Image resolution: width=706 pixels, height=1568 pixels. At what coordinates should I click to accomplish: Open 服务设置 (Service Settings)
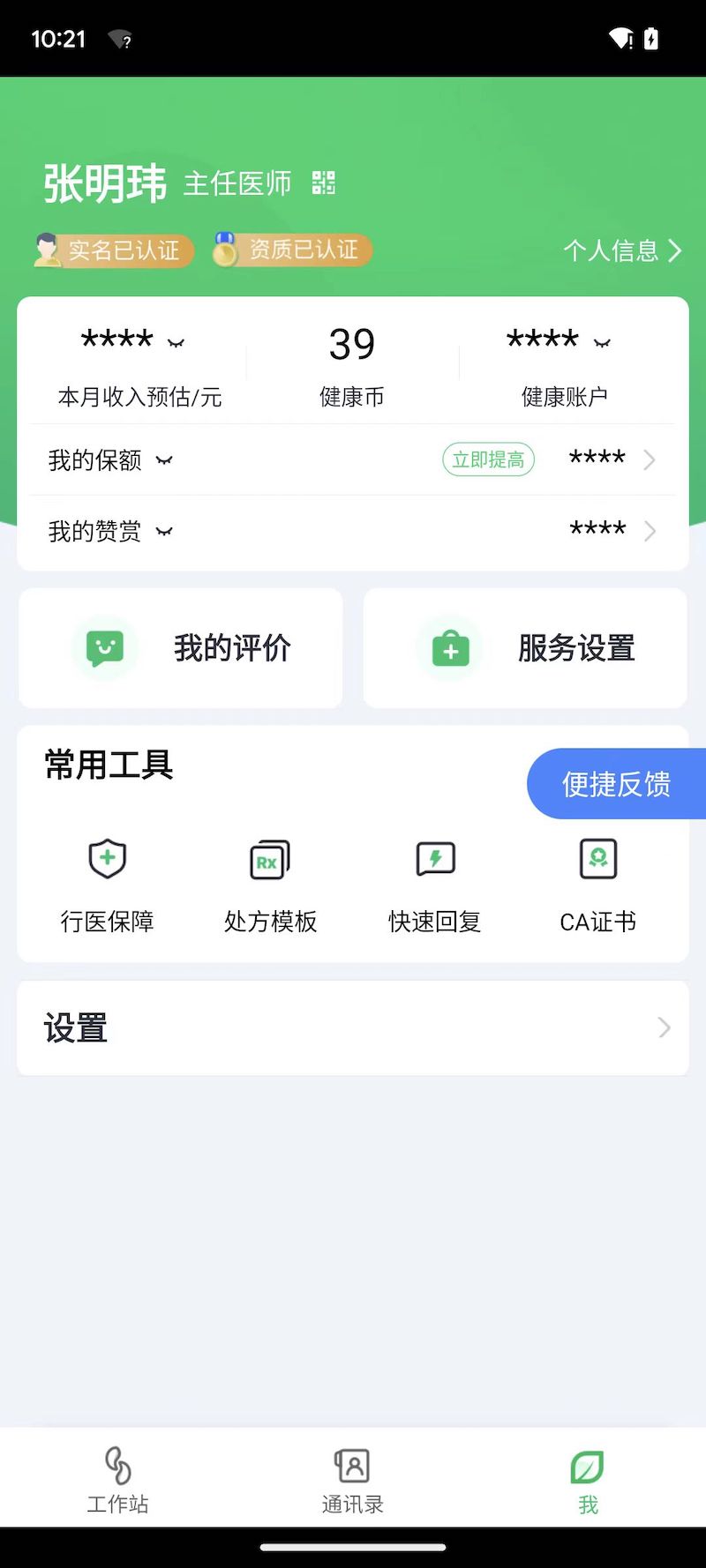click(x=524, y=647)
